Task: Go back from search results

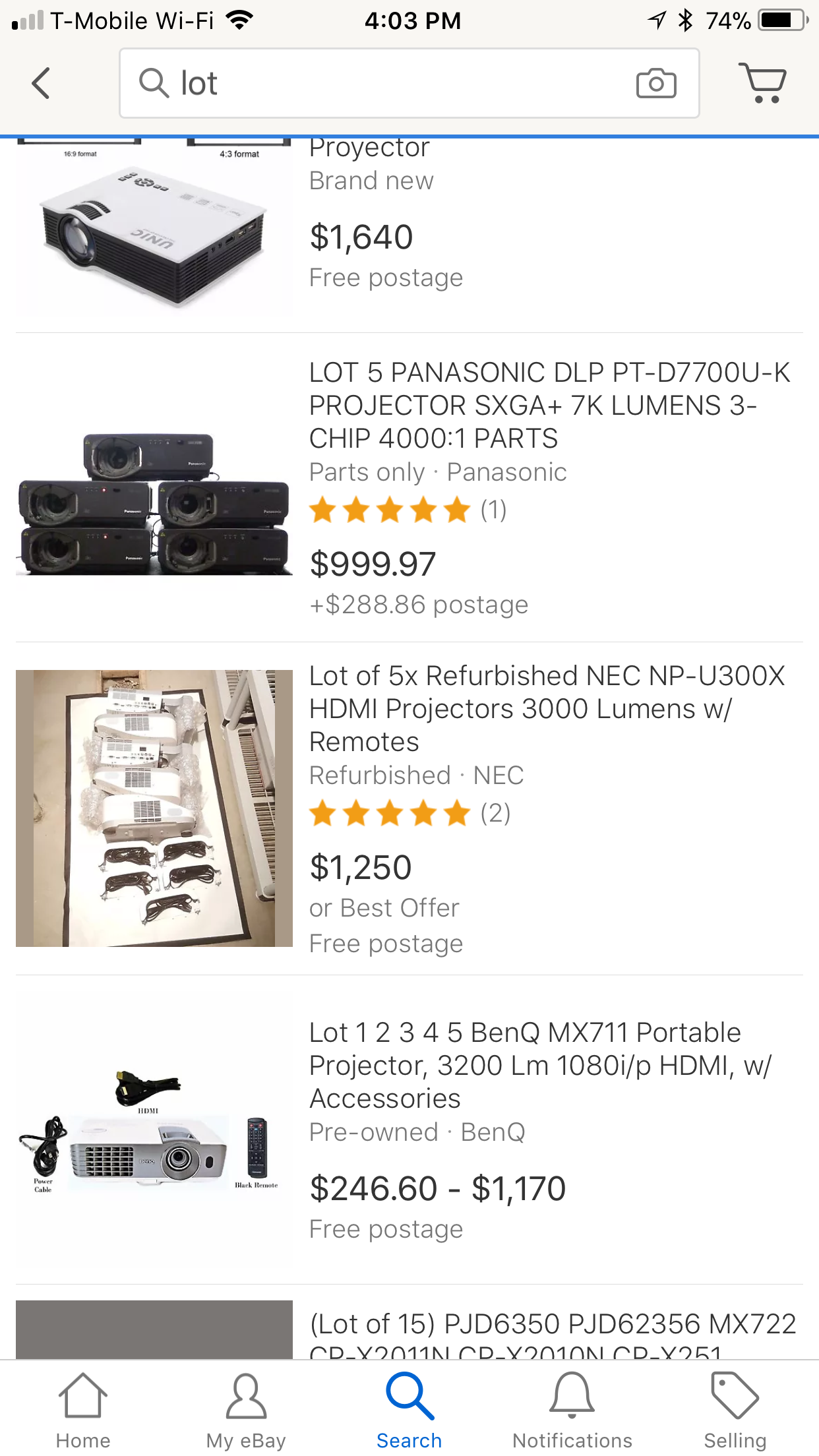Action: [41, 84]
